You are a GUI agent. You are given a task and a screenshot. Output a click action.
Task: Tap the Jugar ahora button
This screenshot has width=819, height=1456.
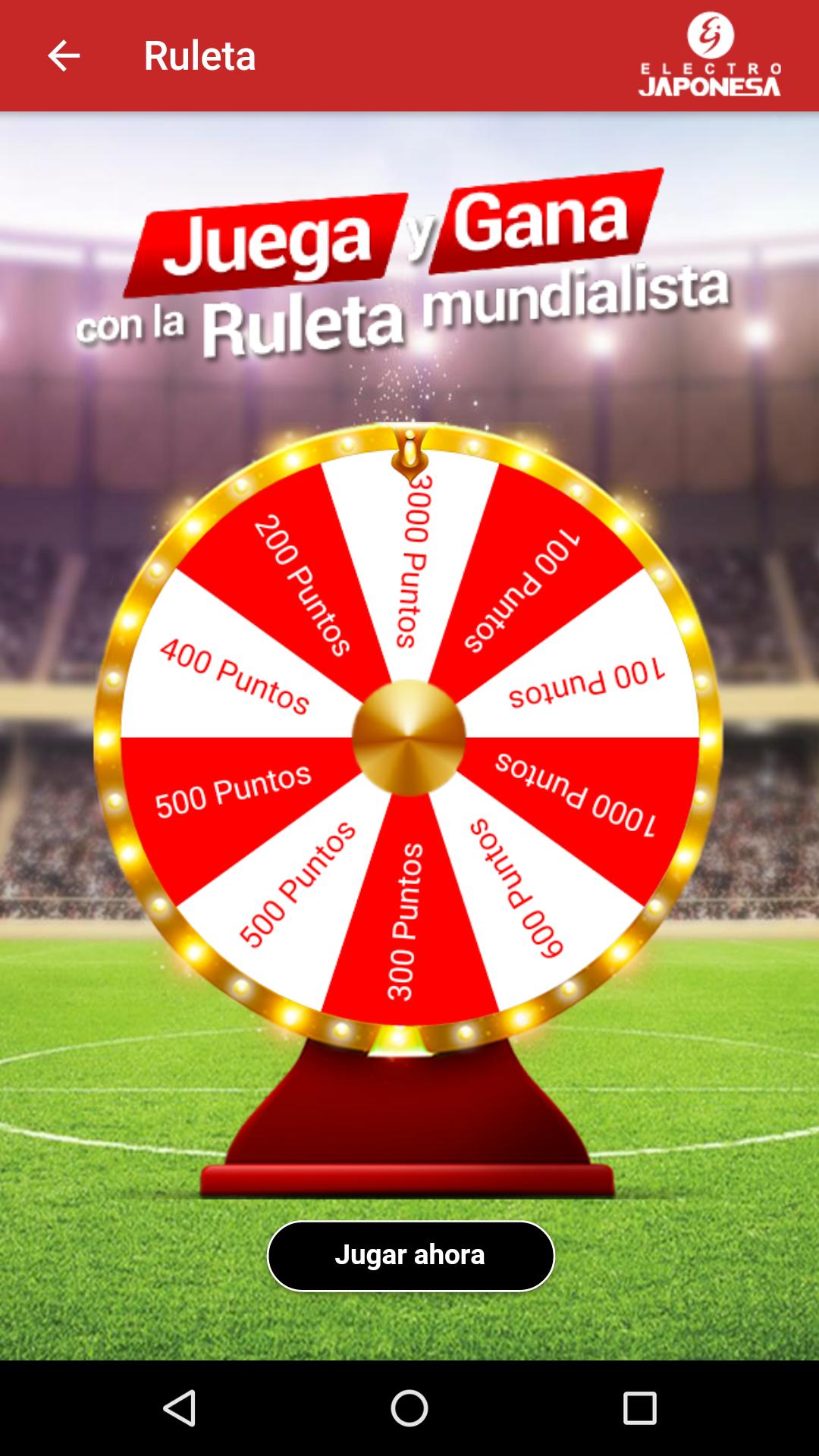pos(410,1255)
